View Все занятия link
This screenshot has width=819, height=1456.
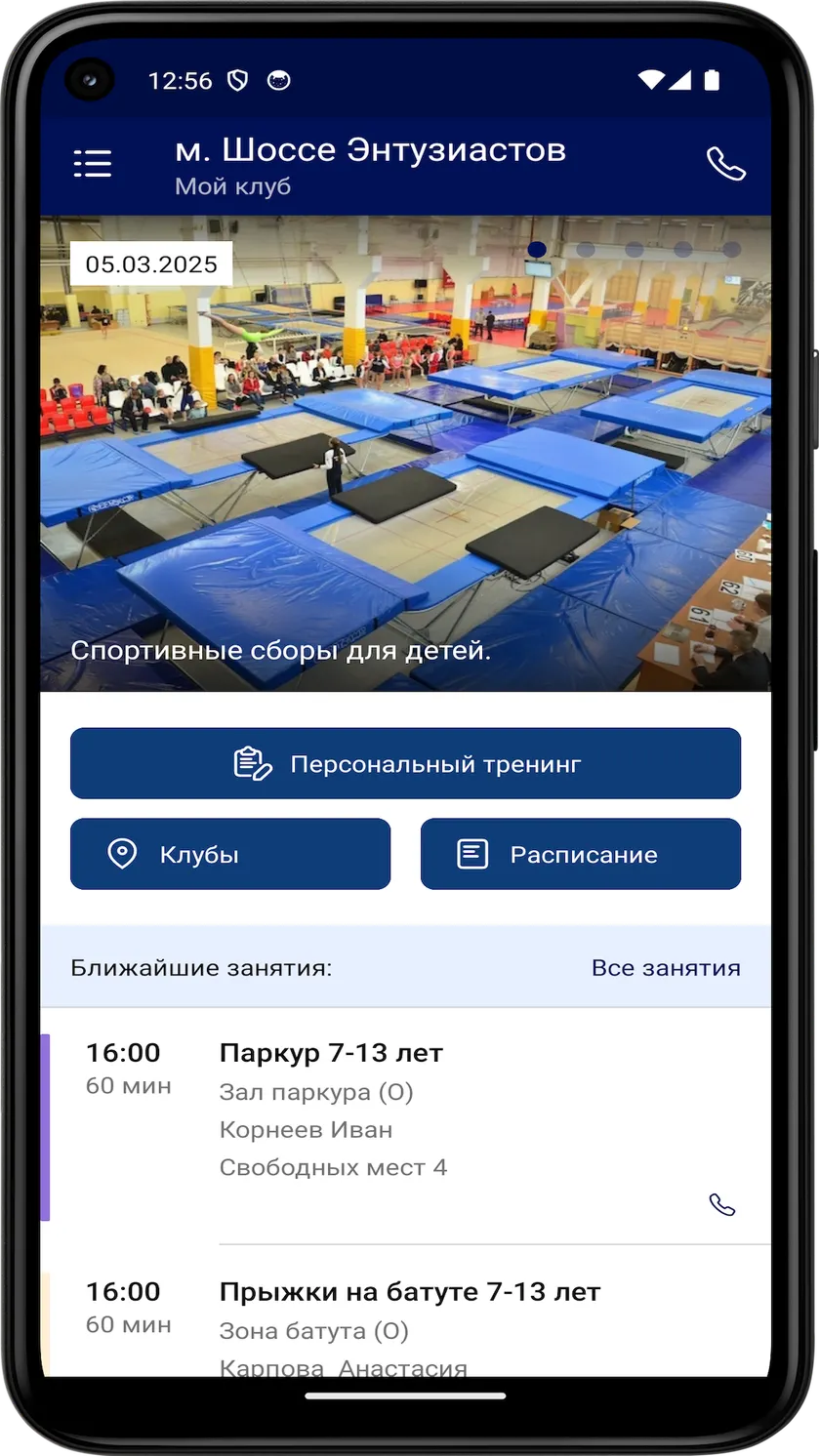(666, 967)
